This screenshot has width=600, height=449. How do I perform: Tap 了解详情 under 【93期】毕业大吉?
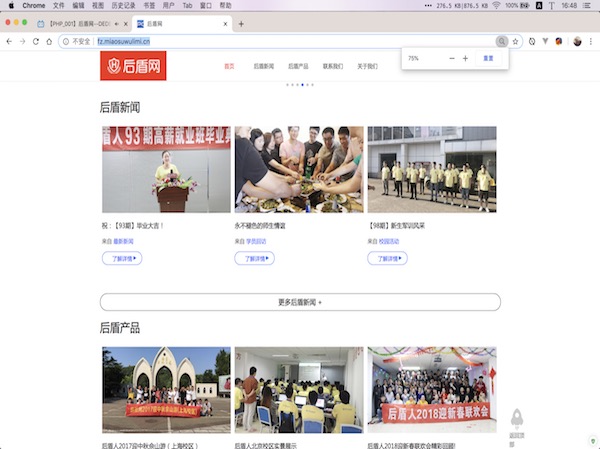click(122, 258)
